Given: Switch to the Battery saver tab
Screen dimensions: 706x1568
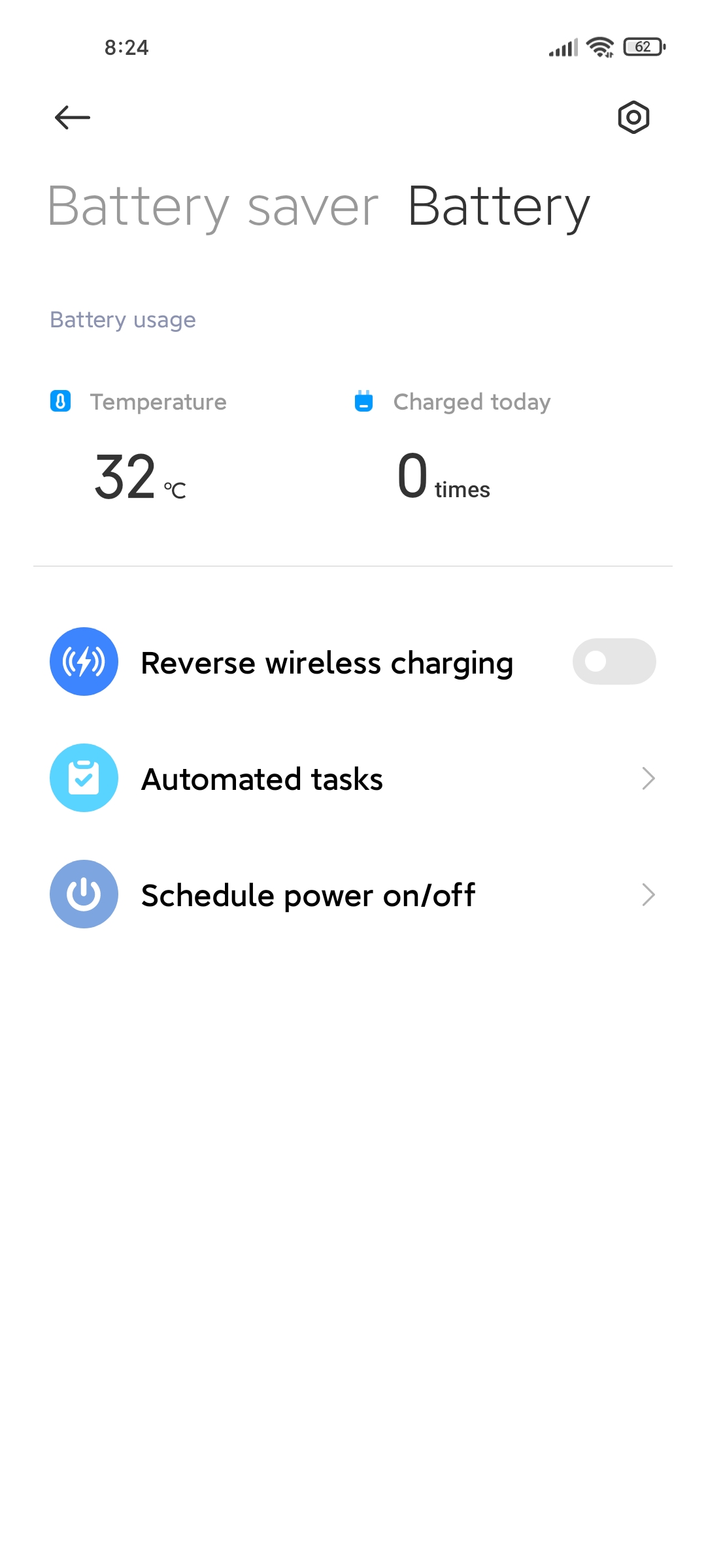Looking at the screenshot, I should coord(213,207).
